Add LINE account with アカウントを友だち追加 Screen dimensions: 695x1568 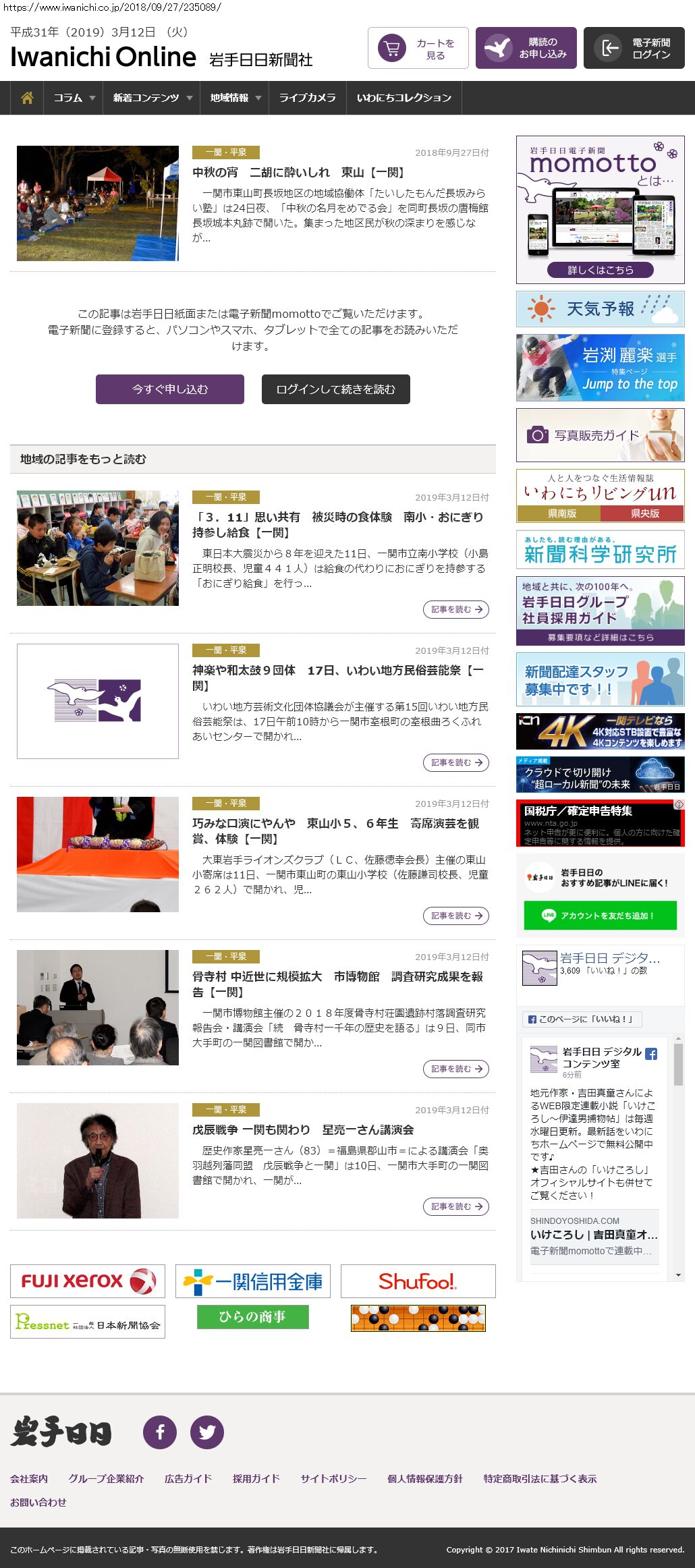[x=600, y=916]
